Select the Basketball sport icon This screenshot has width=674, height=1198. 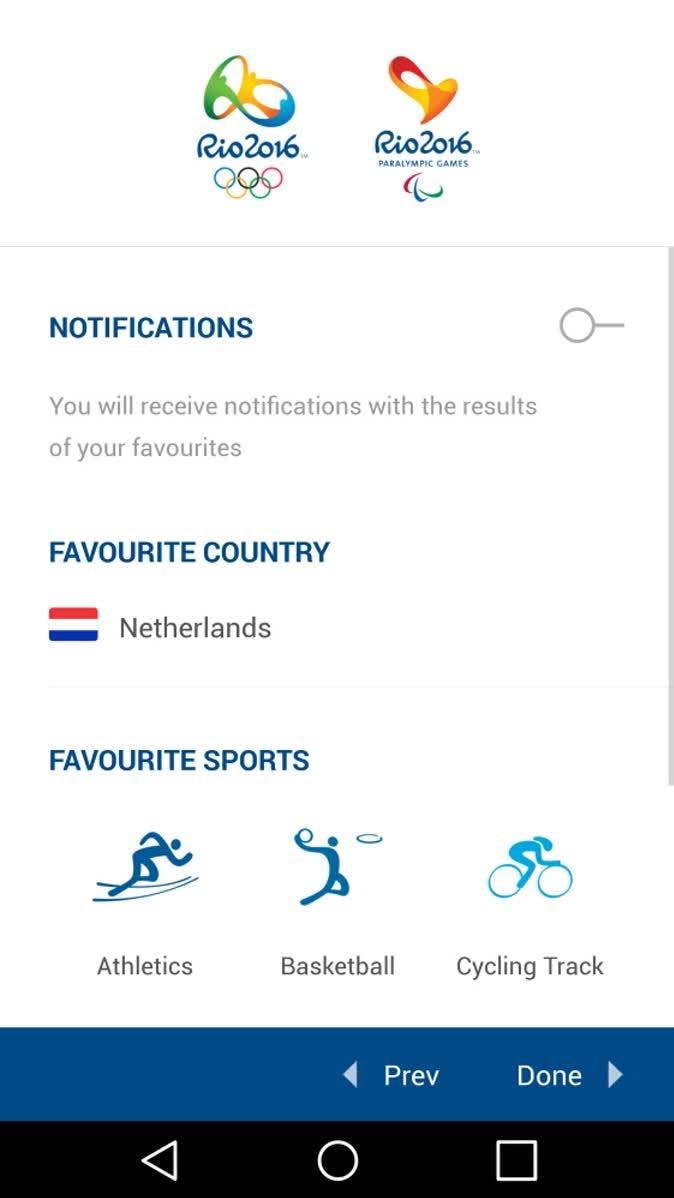pyautogui.click(x=337, y=868)
